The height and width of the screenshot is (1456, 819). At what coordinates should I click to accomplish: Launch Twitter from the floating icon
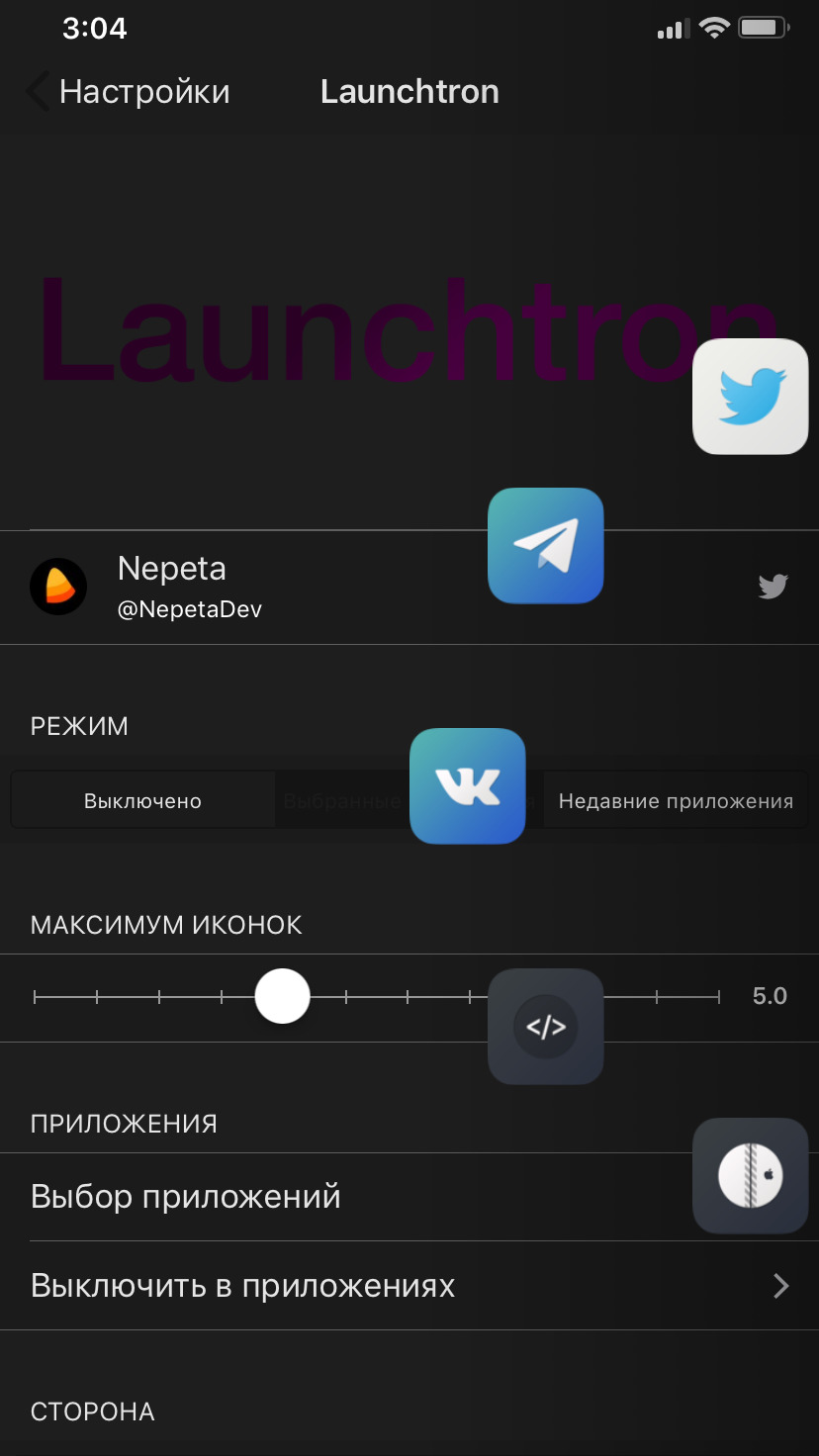coord(751,397)
